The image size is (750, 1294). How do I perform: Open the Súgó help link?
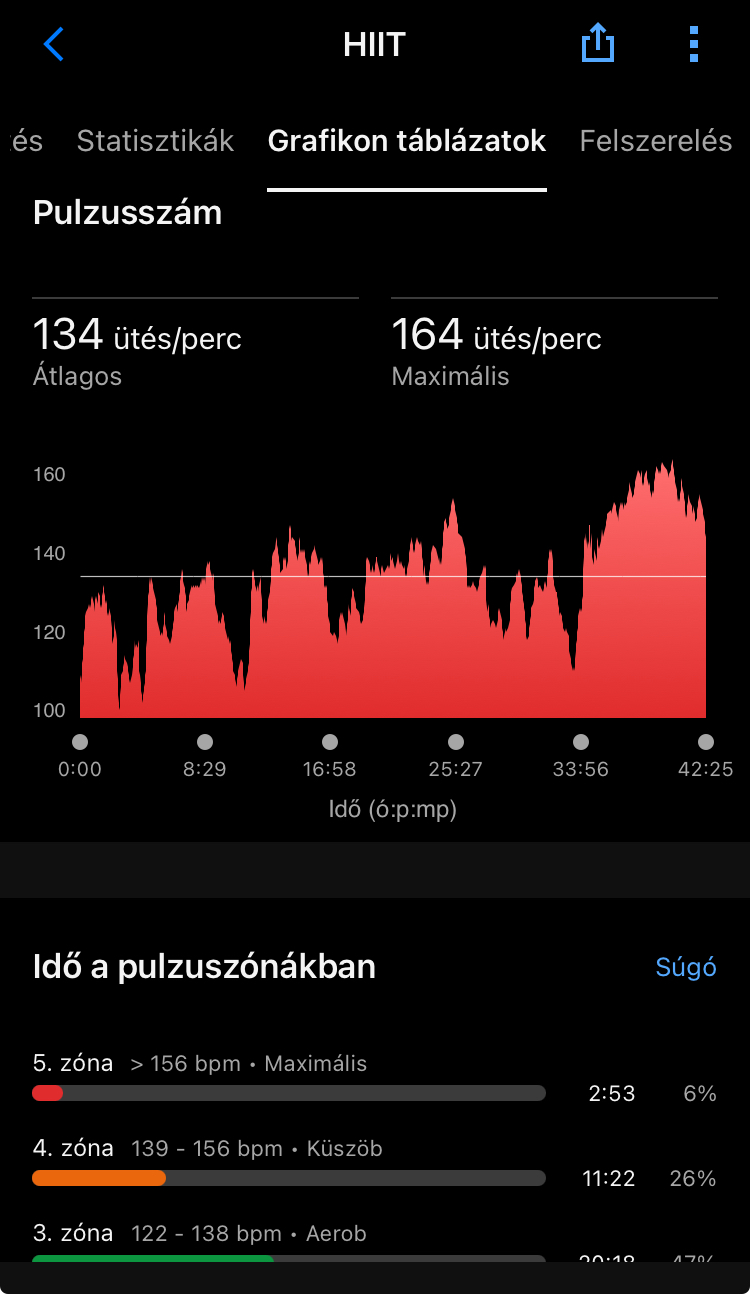point(686,967)
